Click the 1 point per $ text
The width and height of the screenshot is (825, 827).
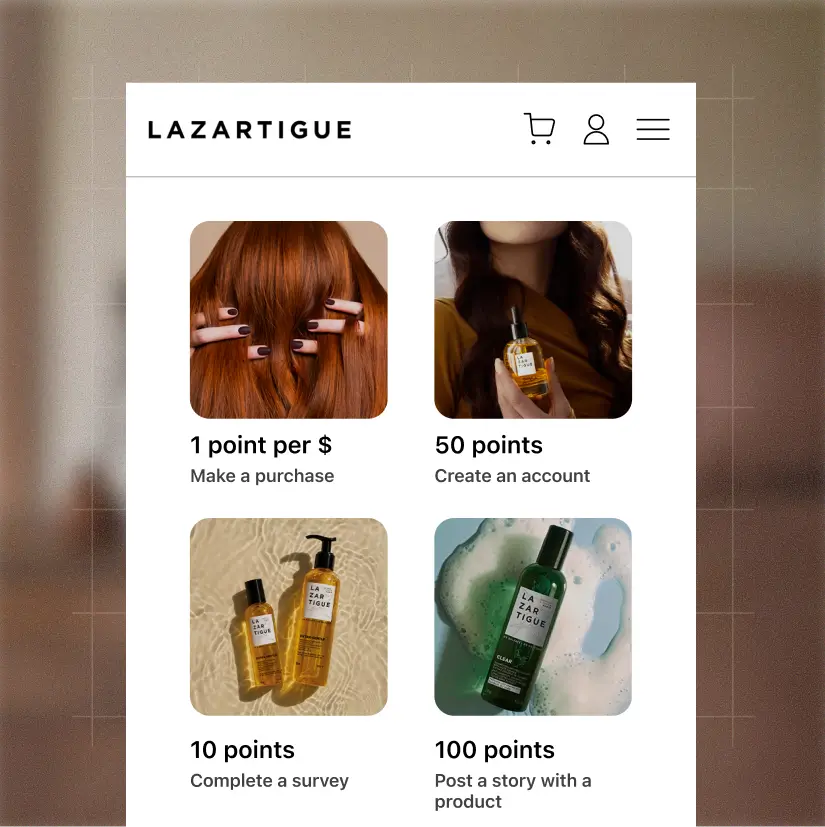pyautogui.click(x=262, y=445)
